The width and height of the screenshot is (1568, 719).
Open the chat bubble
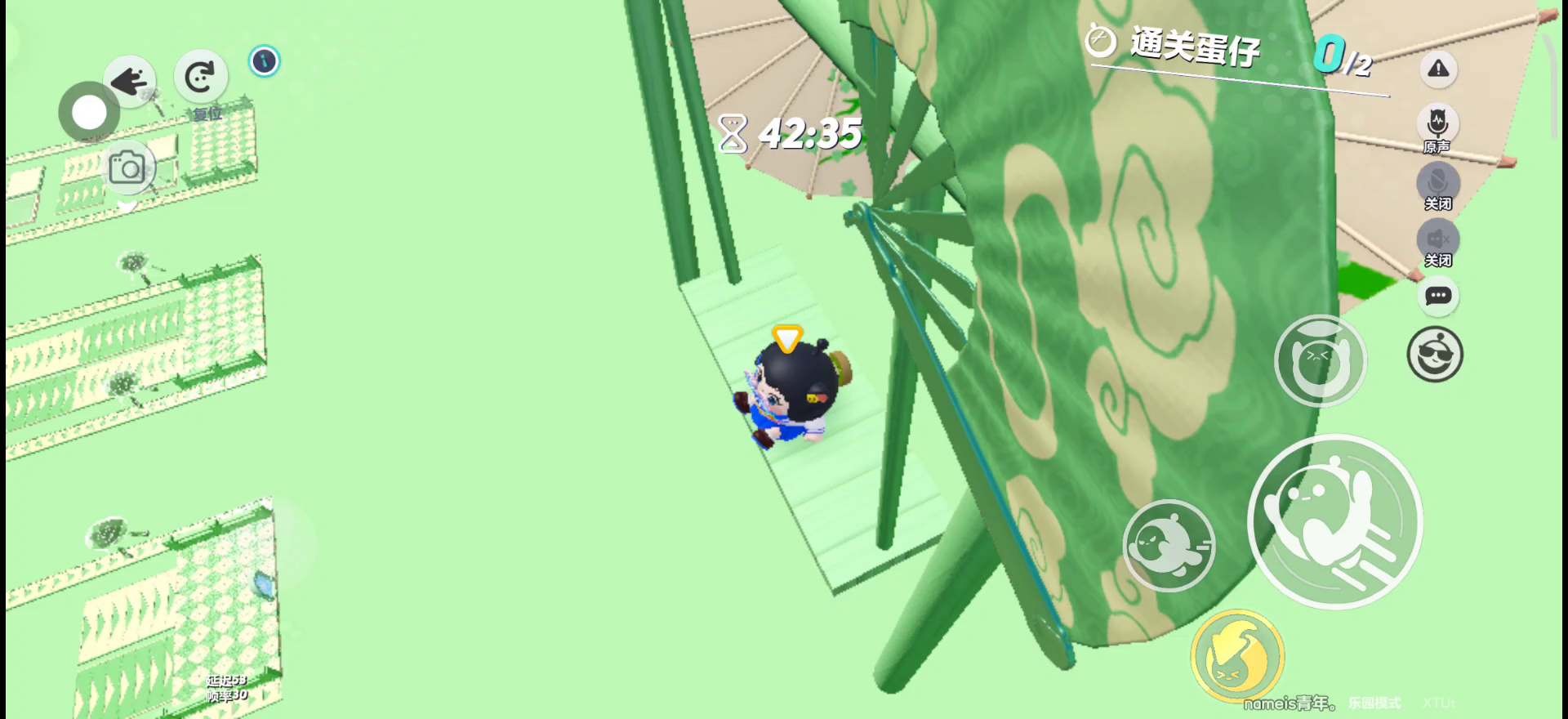[1437, 296]
